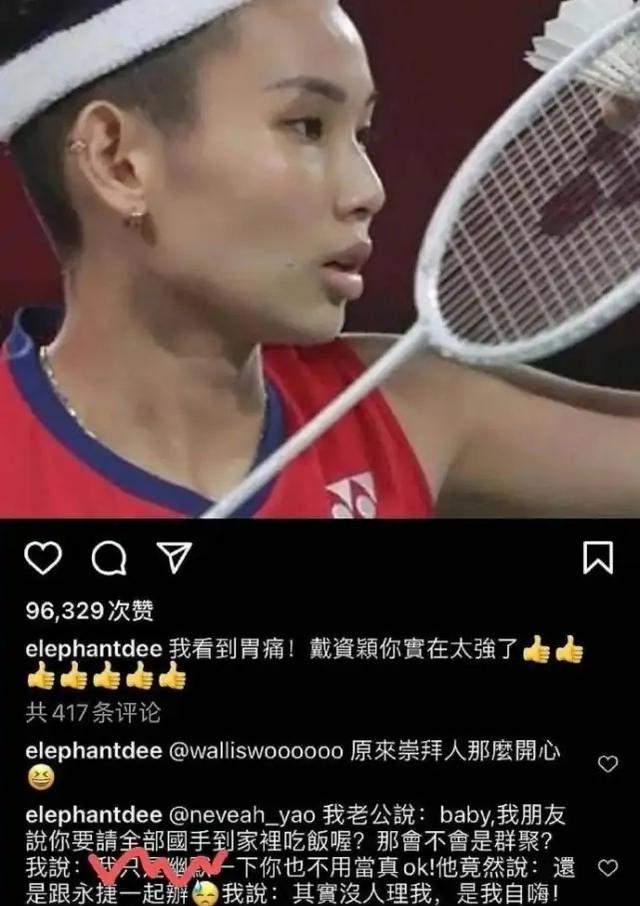Screen dimensions: 640x906
Task: Share the post via the paper plane icon
Action: [172, 559]
